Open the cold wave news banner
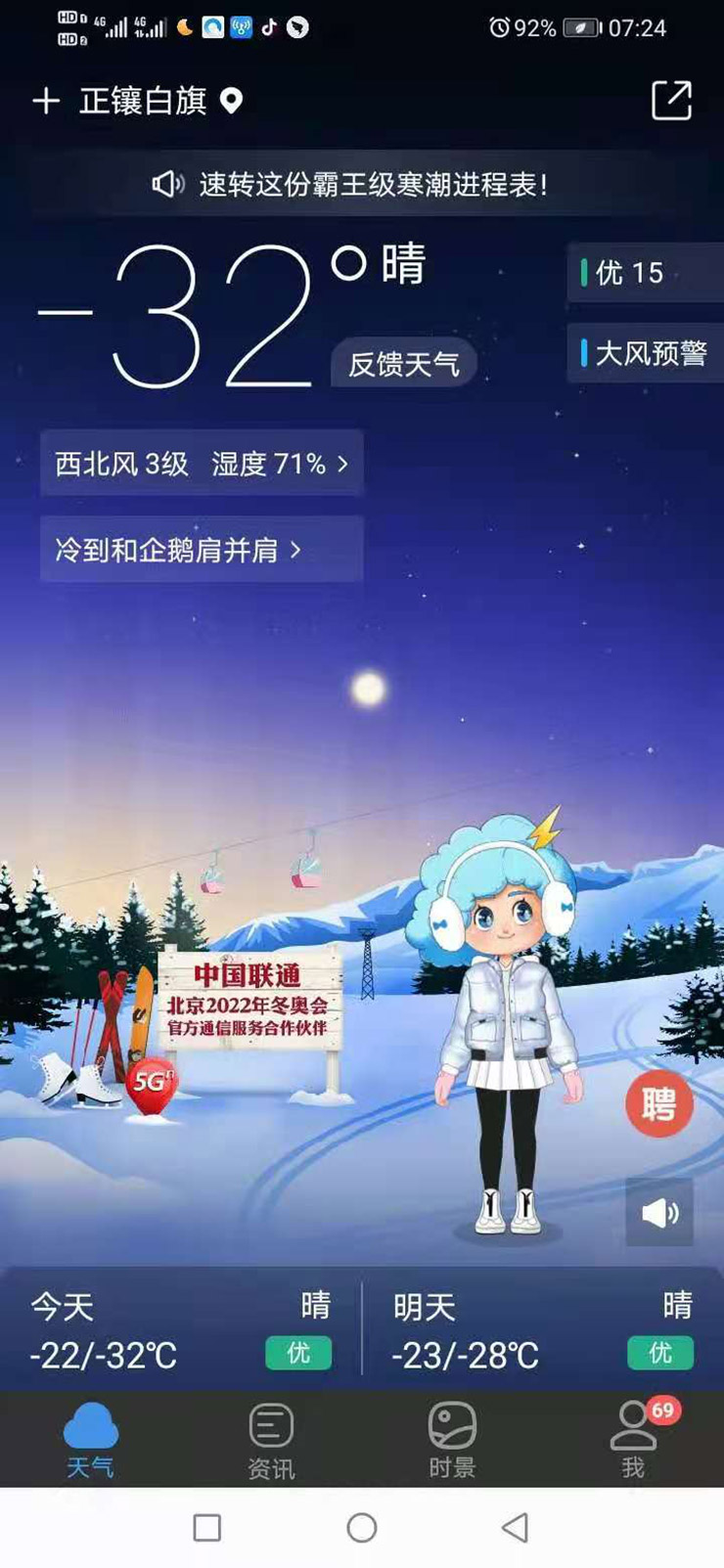This screenshot has width=724, height=1568. pyautogui.click(x=350, y=184)
